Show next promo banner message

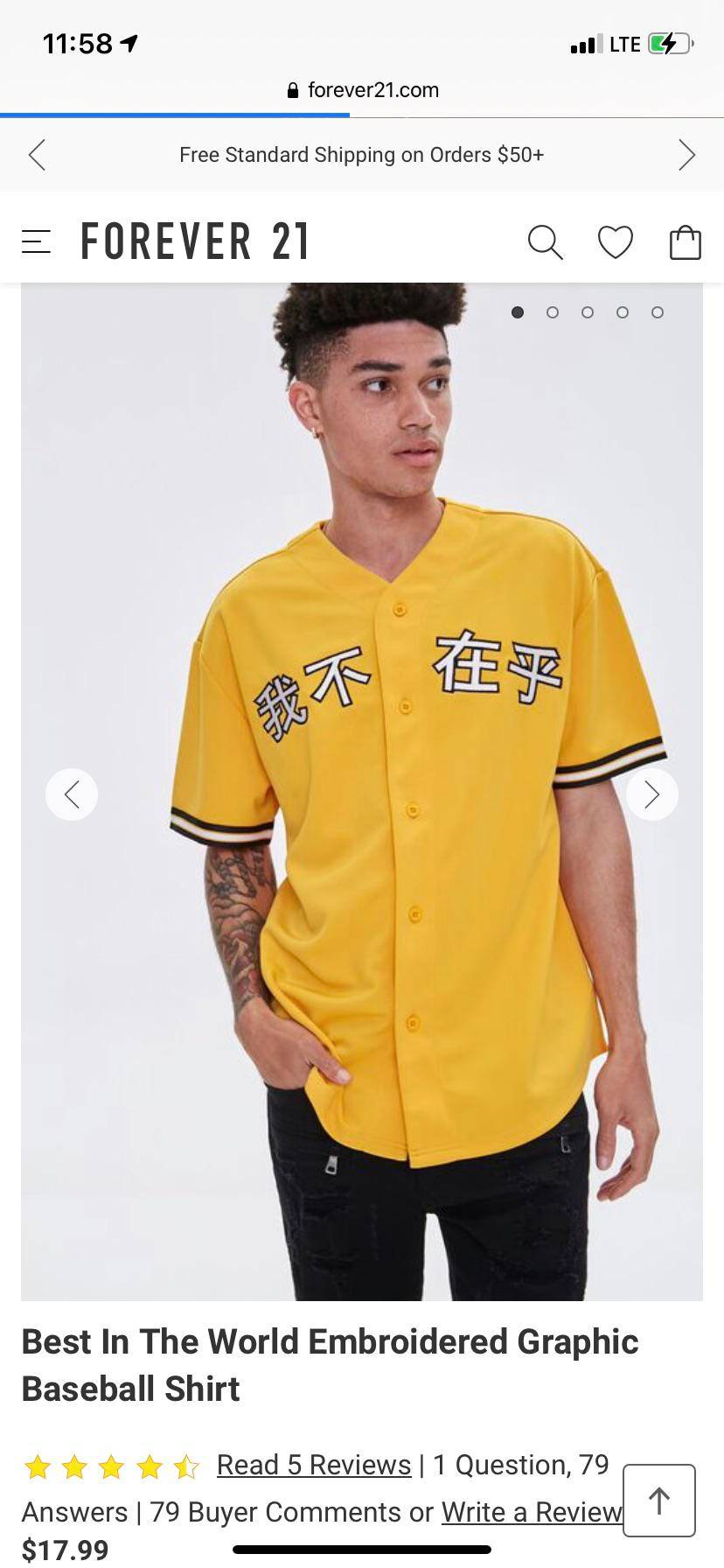point(687,155)
